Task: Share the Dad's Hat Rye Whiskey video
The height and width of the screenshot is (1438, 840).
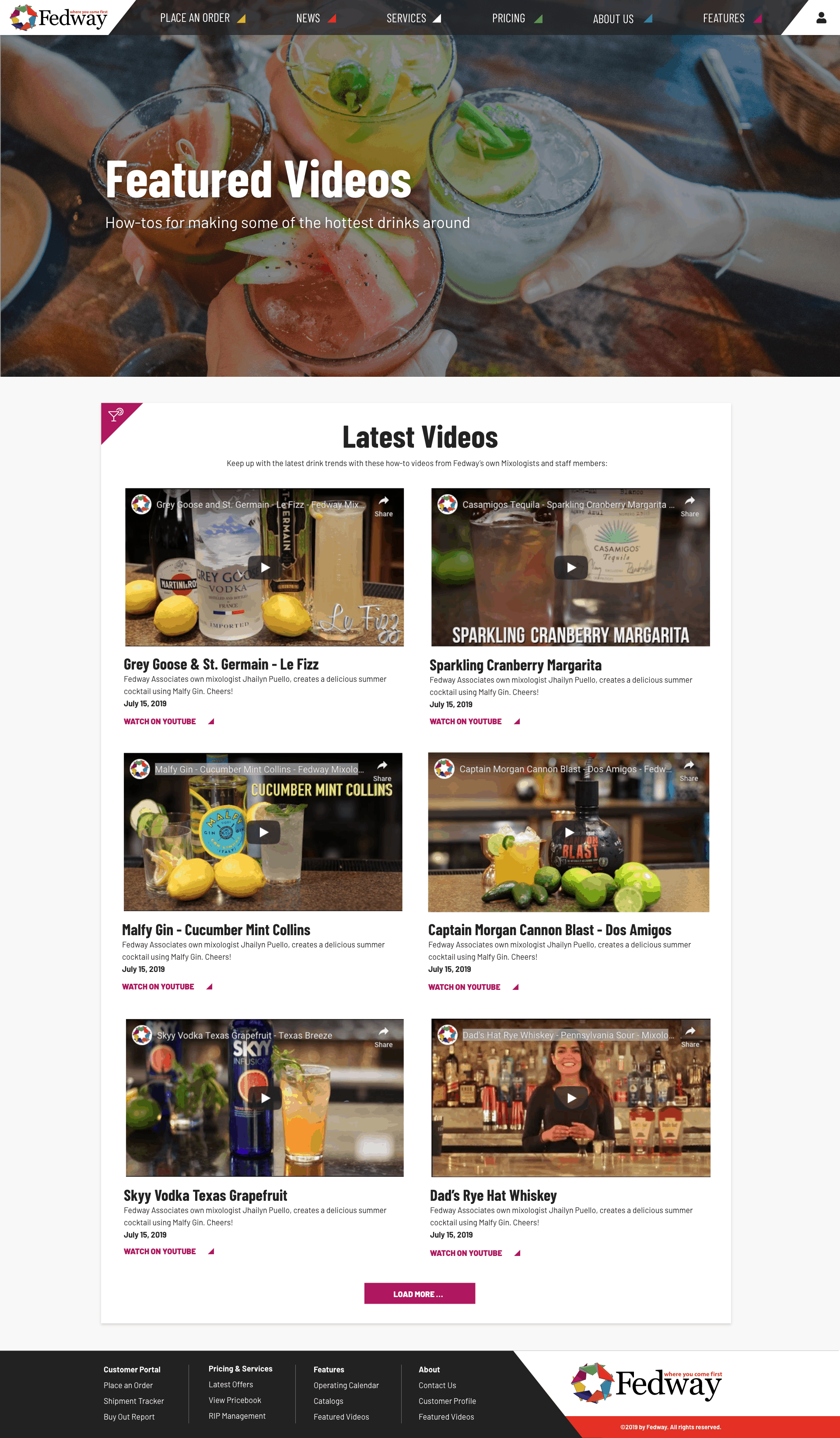Action: [x=690, y=1037]
